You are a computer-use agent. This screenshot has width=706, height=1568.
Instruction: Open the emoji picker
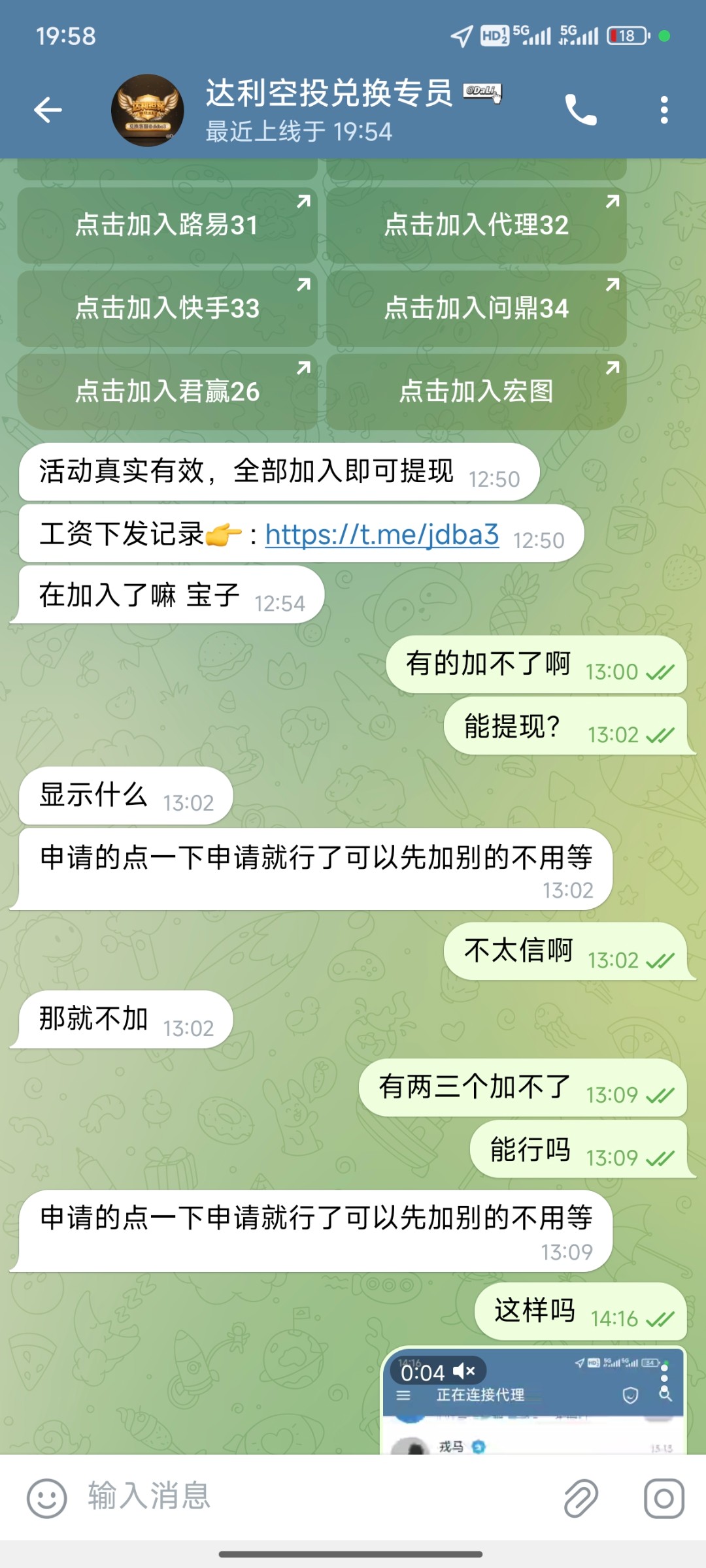tap(46, 1497)
